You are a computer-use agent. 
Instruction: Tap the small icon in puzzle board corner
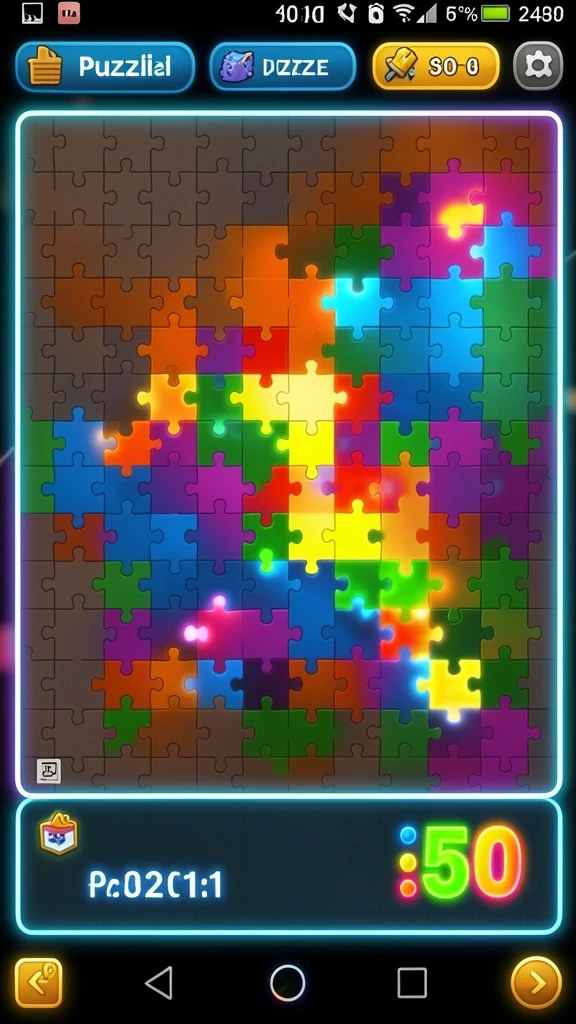click(48, 771)
